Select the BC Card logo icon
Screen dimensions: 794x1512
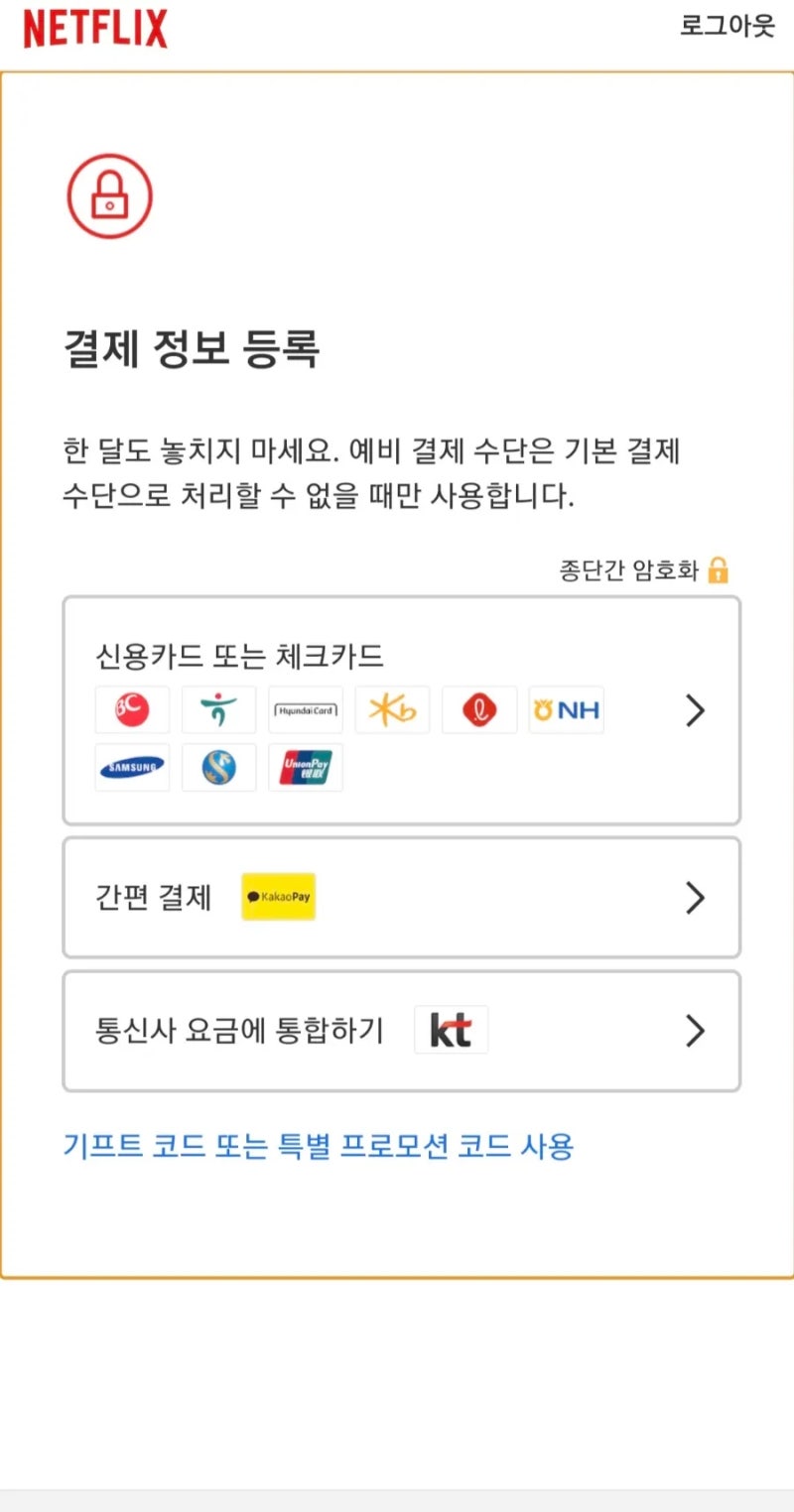(x=132, y=709)
